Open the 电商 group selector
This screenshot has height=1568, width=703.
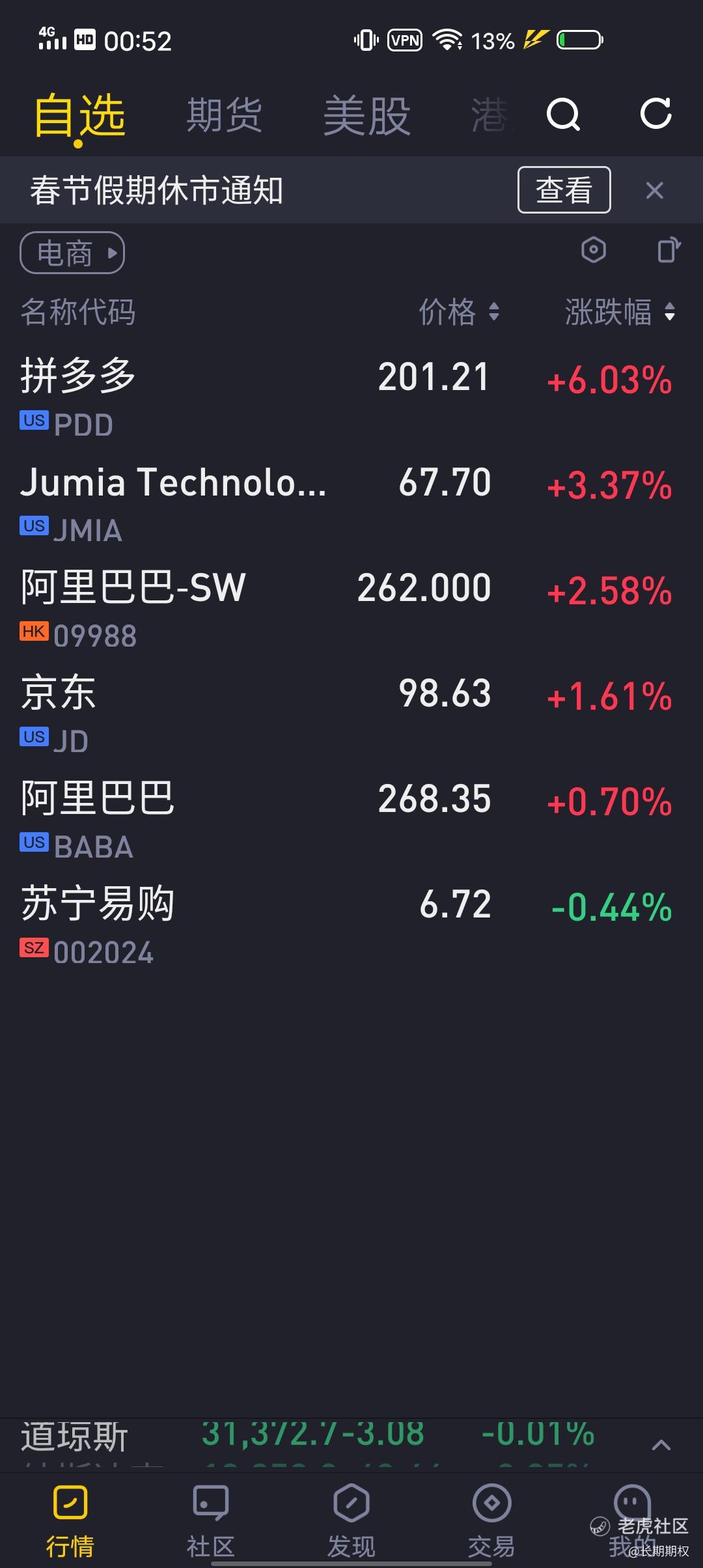pos(72,253)
